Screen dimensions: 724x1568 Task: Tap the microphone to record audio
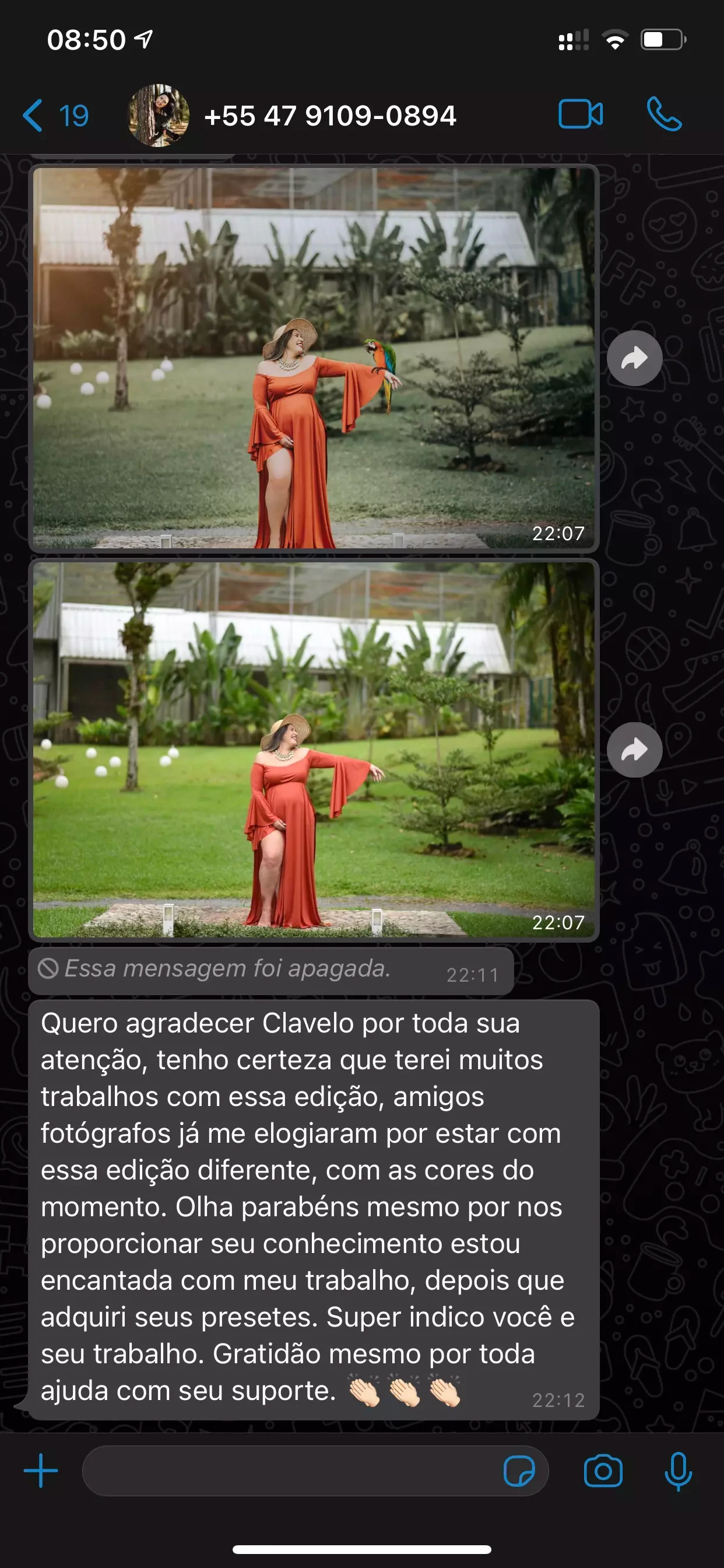(678, 1471)
